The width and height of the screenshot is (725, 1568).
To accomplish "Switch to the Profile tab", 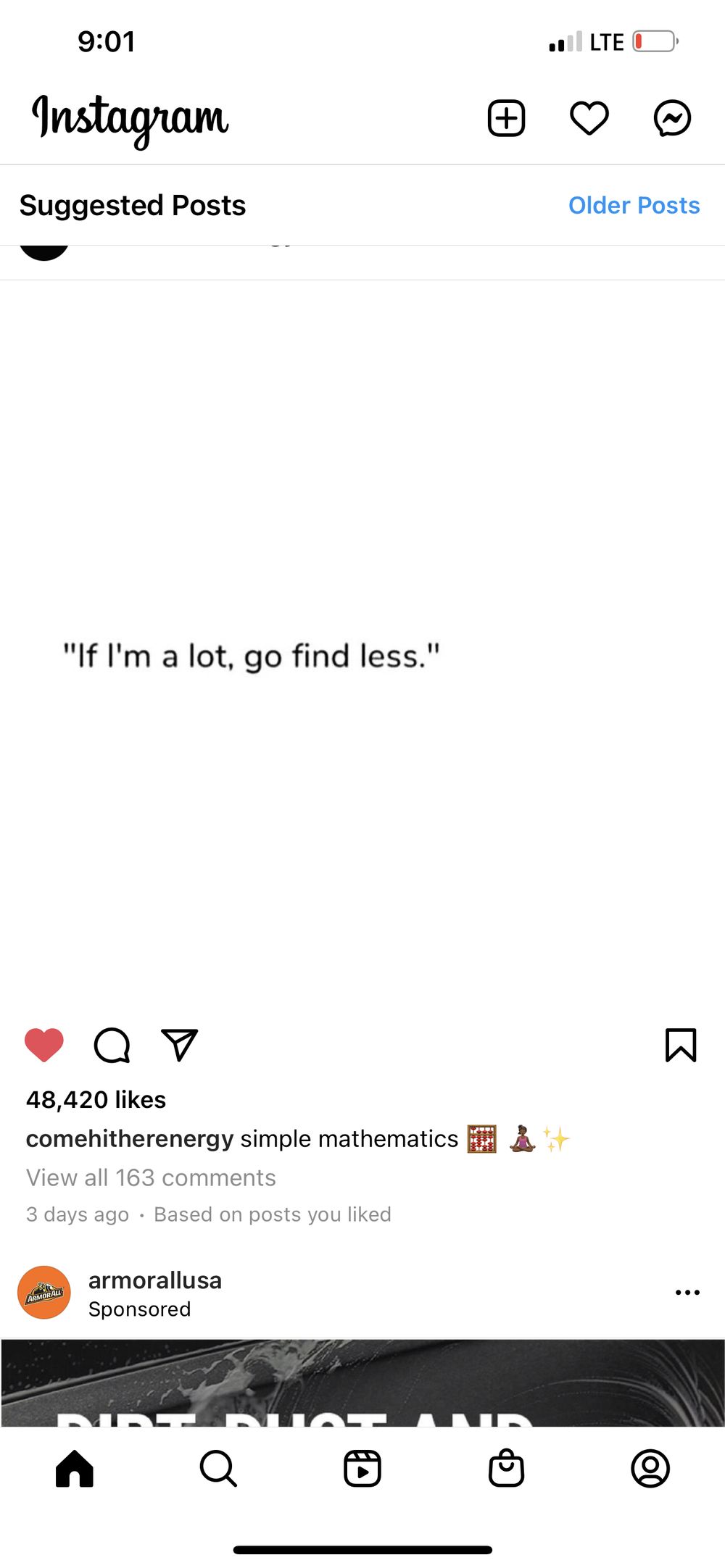I will coord(650,1468).
